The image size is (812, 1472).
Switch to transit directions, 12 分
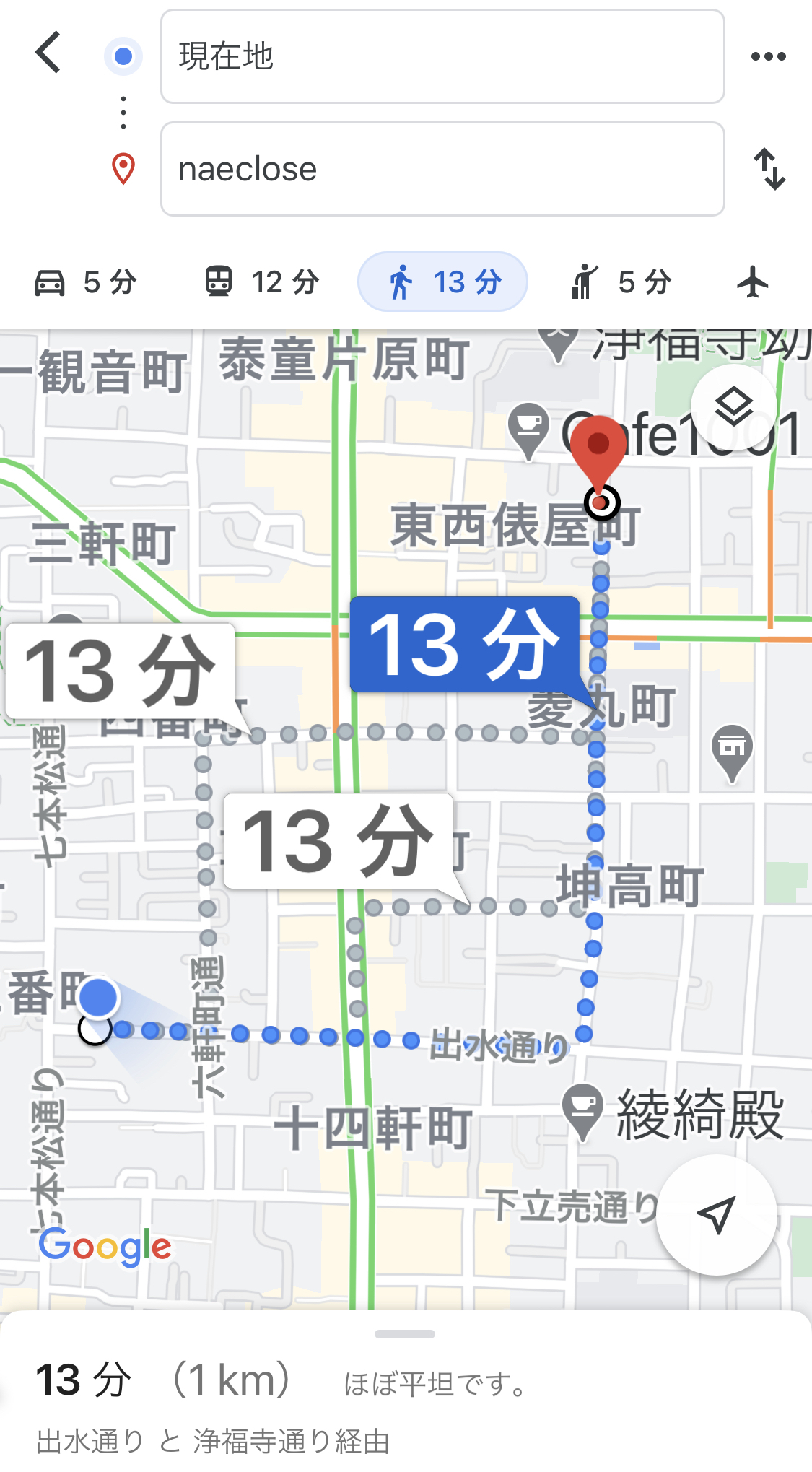[261, 282]
